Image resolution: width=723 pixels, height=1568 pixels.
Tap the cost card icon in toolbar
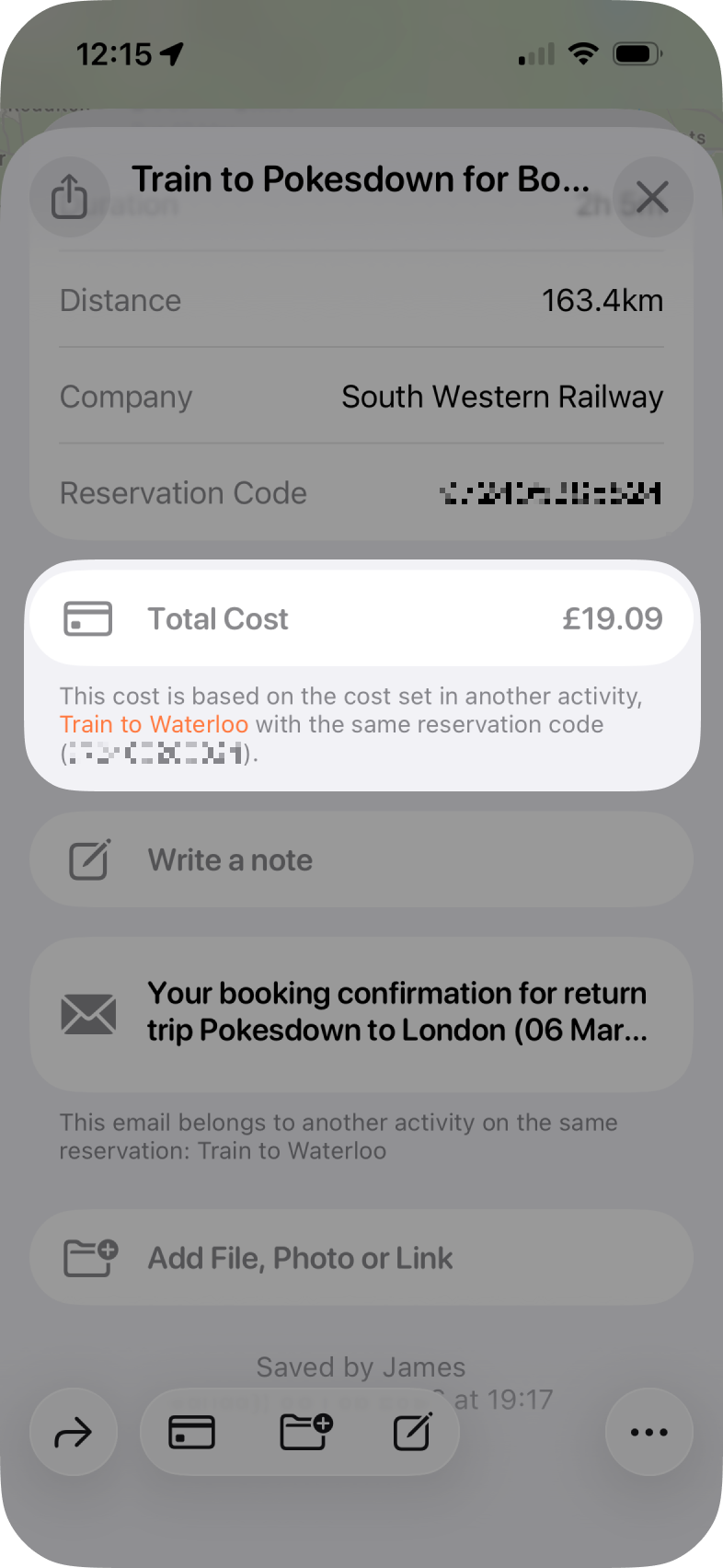[191, 1432]
